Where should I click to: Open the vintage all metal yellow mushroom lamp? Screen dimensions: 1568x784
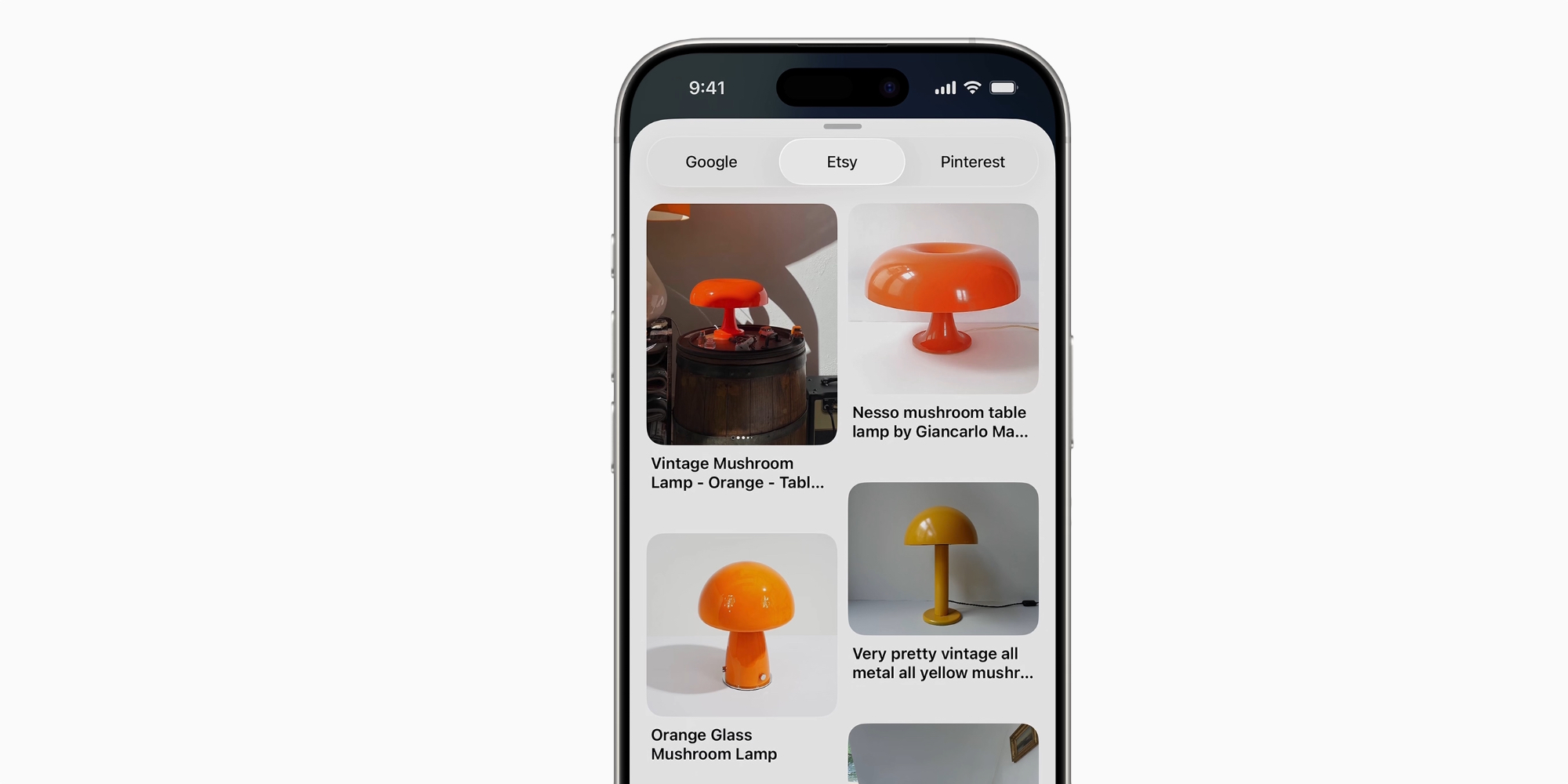[943, 559]
